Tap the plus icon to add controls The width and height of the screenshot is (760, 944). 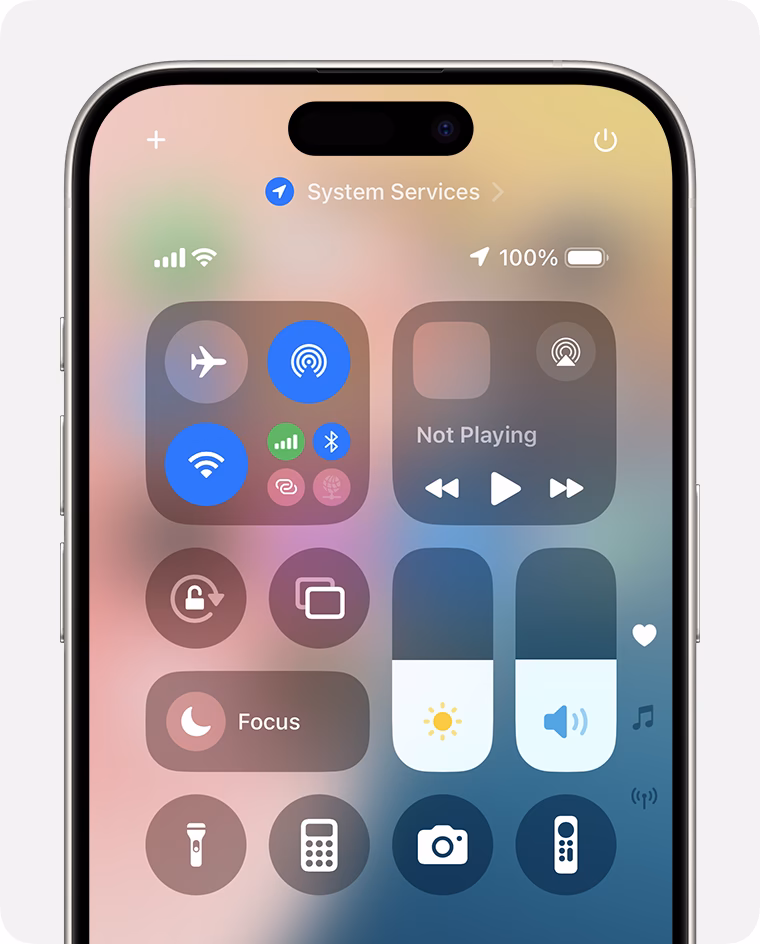(156, 140)
